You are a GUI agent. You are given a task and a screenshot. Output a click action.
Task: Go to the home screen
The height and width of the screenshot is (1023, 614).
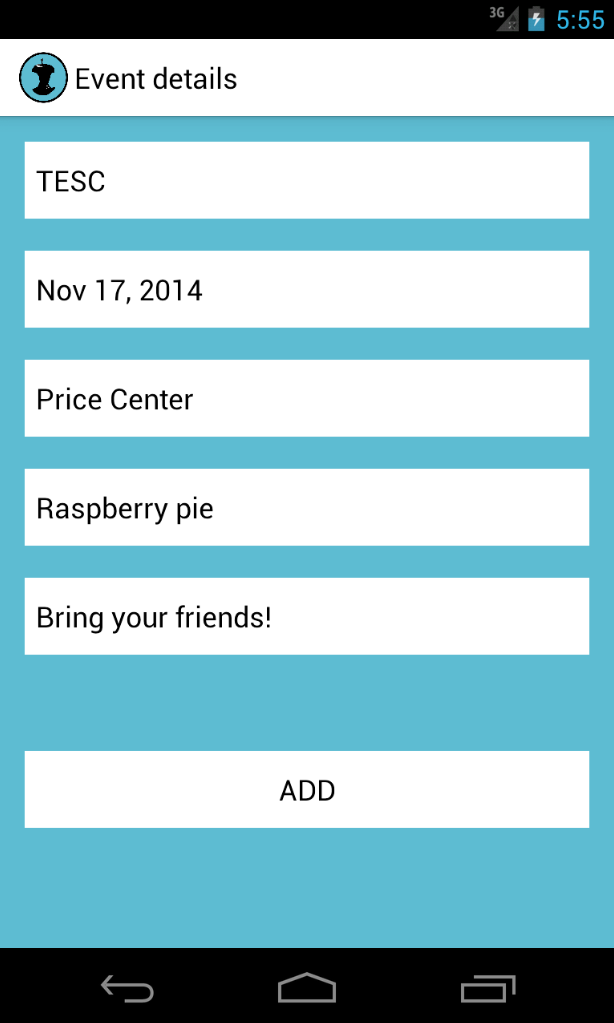tap(307, 989)
